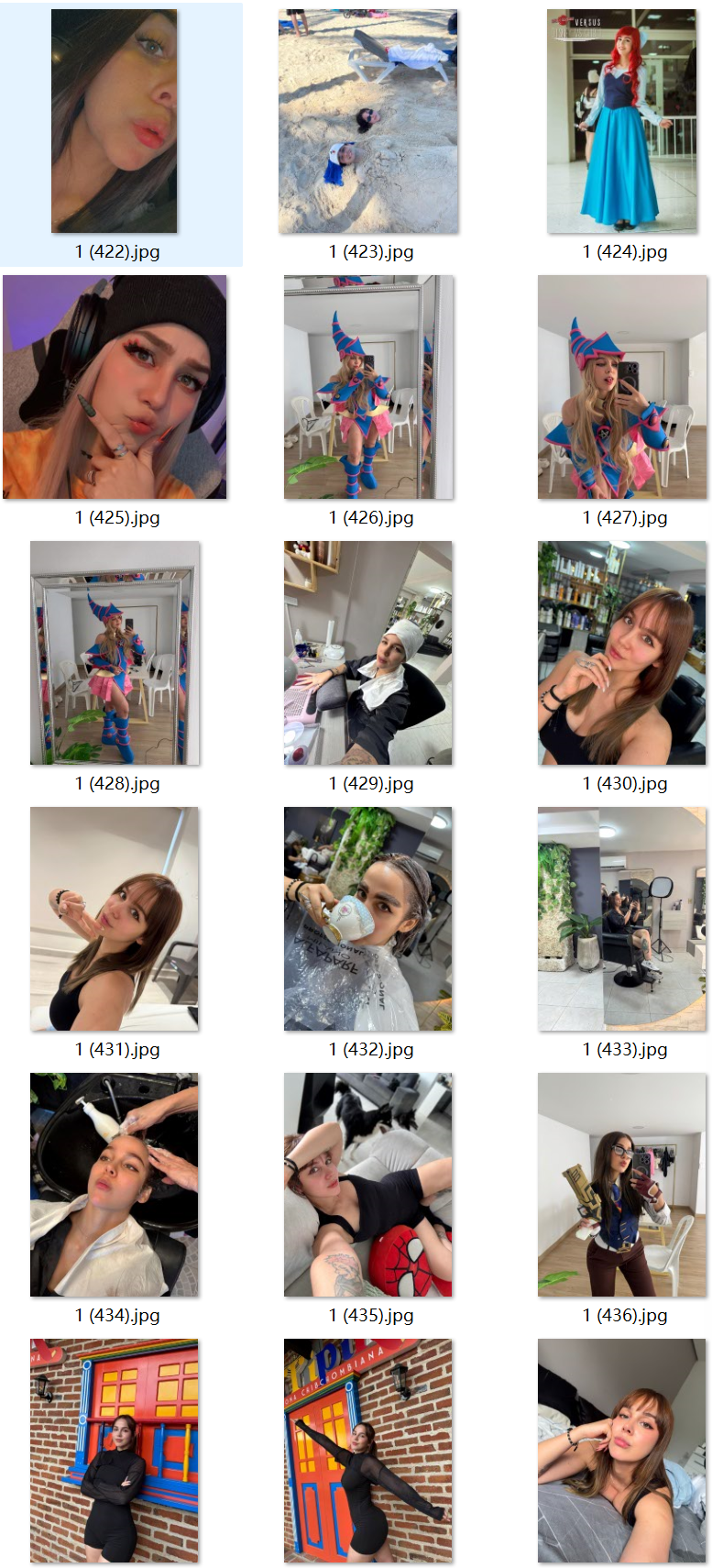Open the file 1 (433).jpg
Viewport: 712px width, 1568px height.
[x=622, y=919]
